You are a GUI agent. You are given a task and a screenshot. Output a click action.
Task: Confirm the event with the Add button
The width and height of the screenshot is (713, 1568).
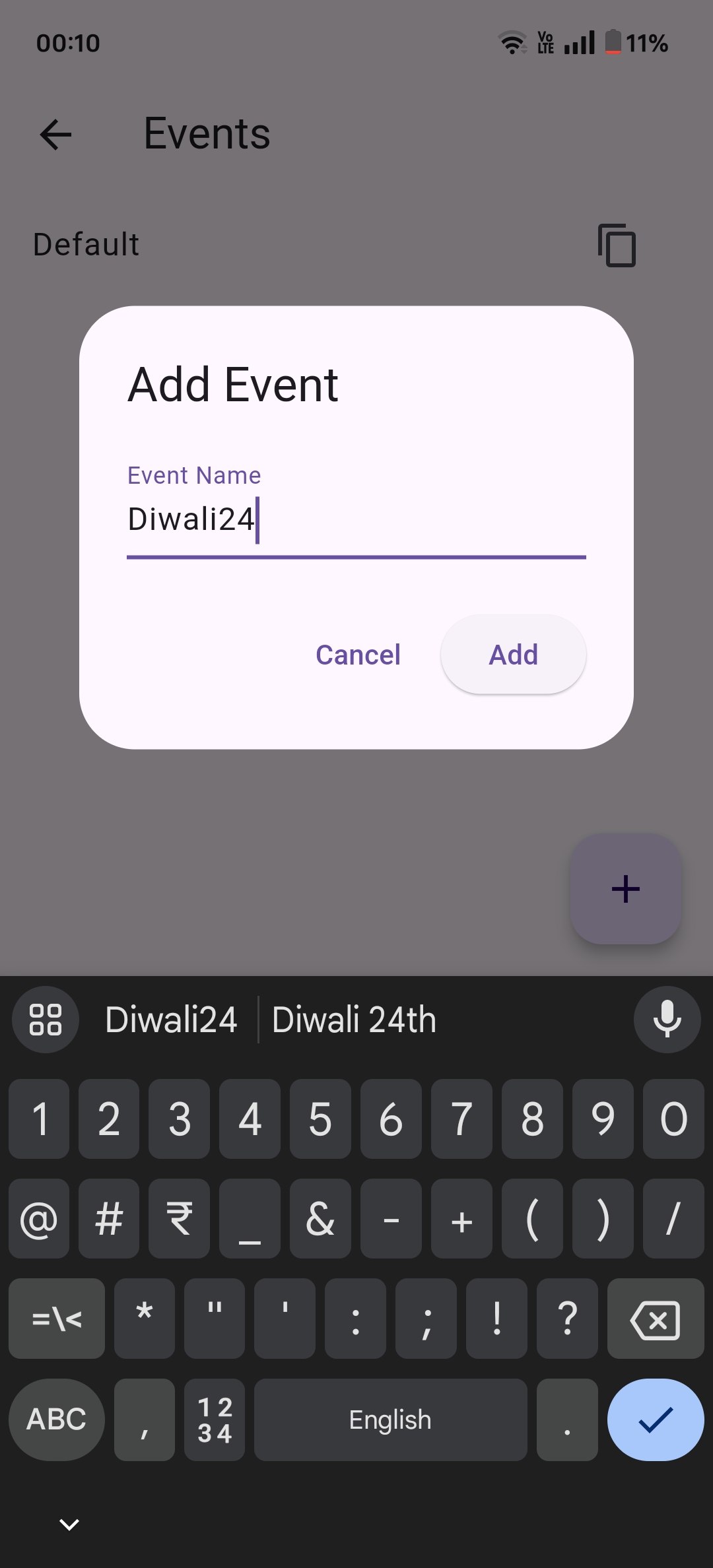point(513,655)
